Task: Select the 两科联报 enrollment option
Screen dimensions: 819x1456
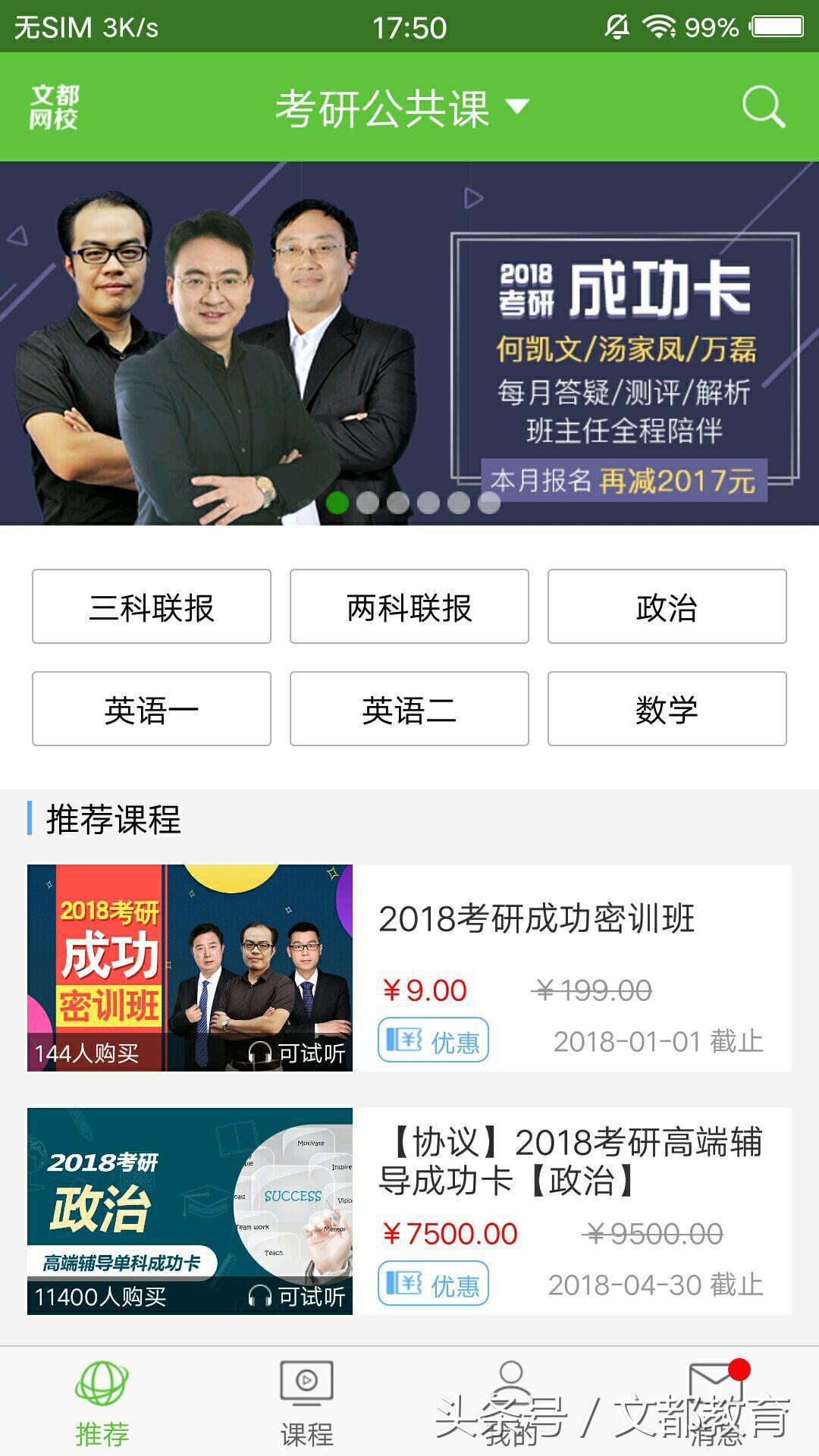Action: point(408,606)
